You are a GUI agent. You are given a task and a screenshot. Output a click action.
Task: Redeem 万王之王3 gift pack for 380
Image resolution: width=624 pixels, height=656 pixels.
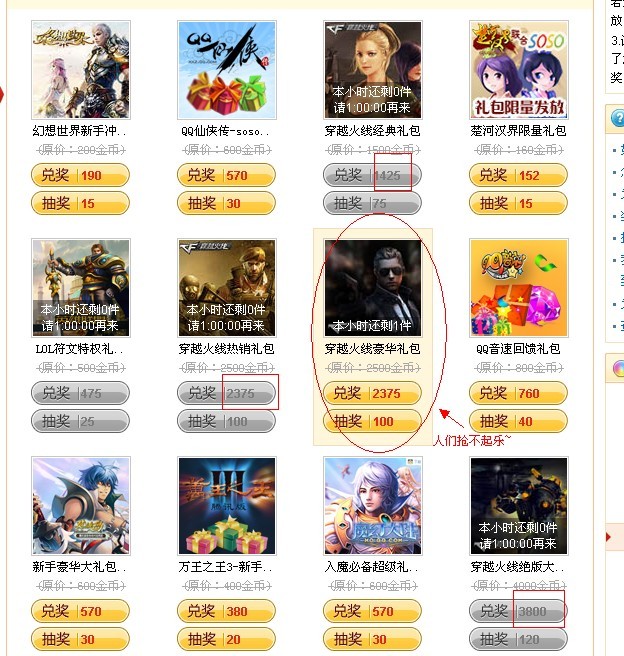click(227, 611)
